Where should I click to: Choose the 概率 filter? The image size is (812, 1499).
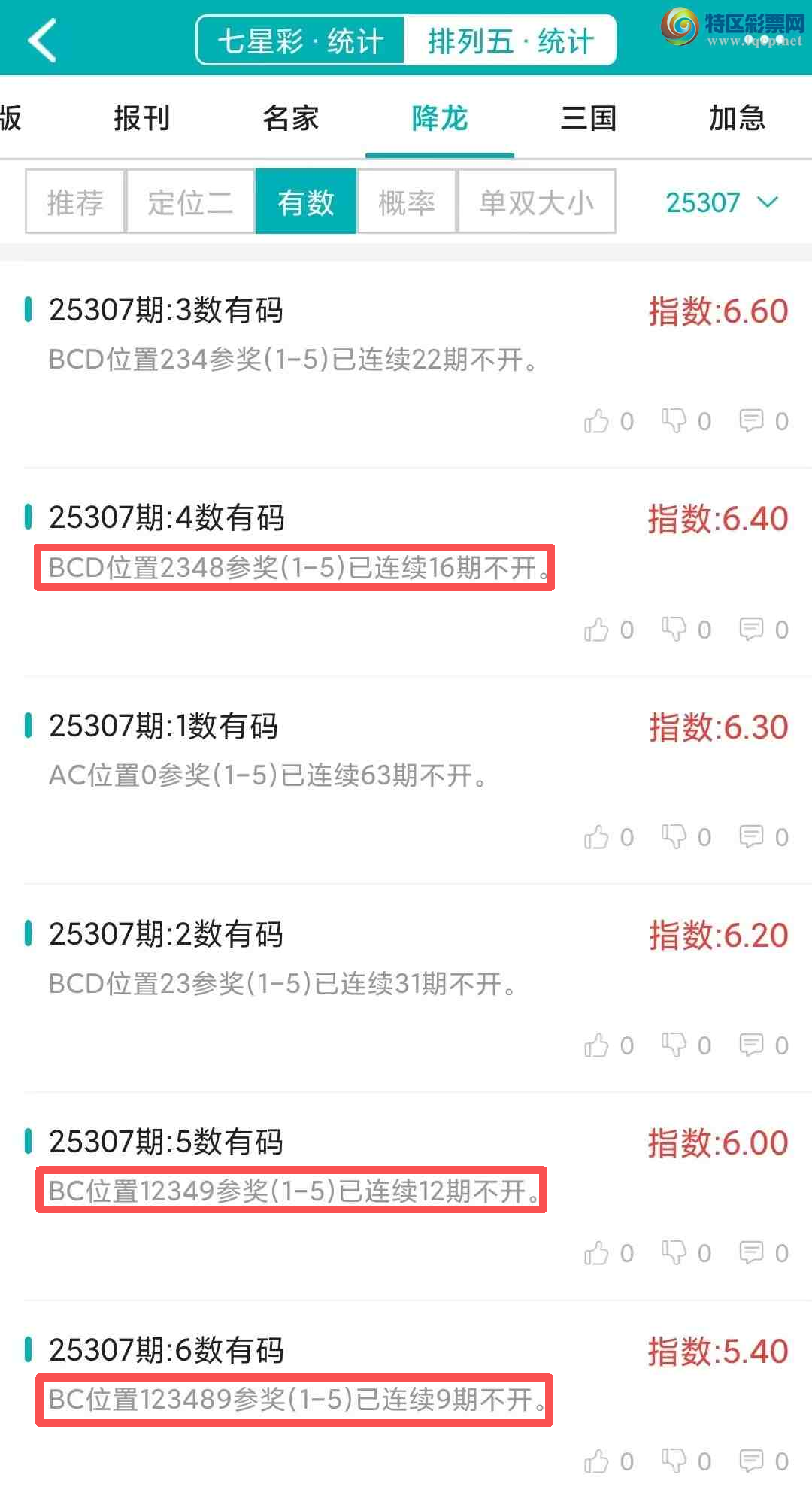tap(407, 202)
